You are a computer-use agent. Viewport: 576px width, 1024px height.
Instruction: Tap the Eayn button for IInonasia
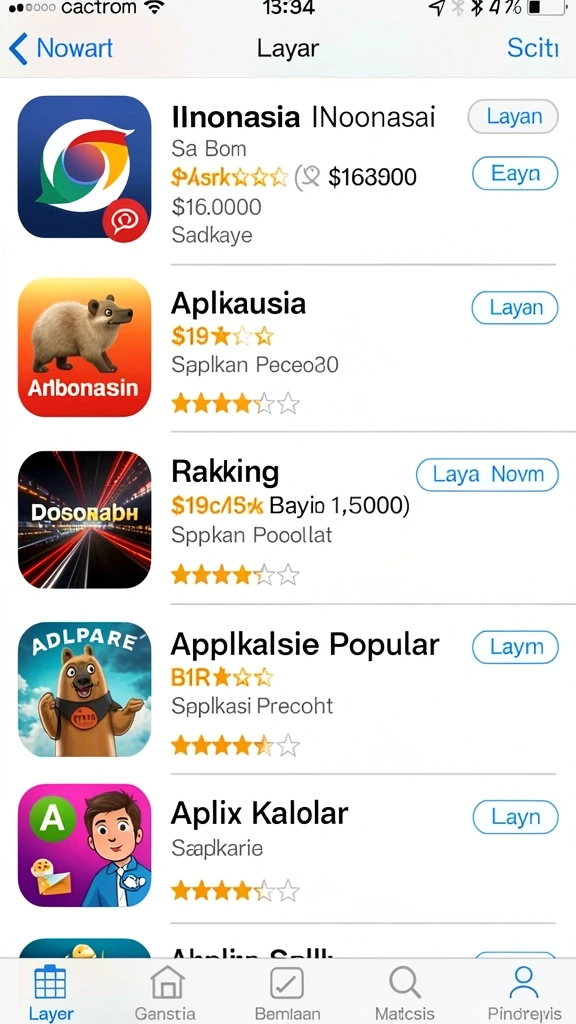pyautogui.click(x=515, y=174)
